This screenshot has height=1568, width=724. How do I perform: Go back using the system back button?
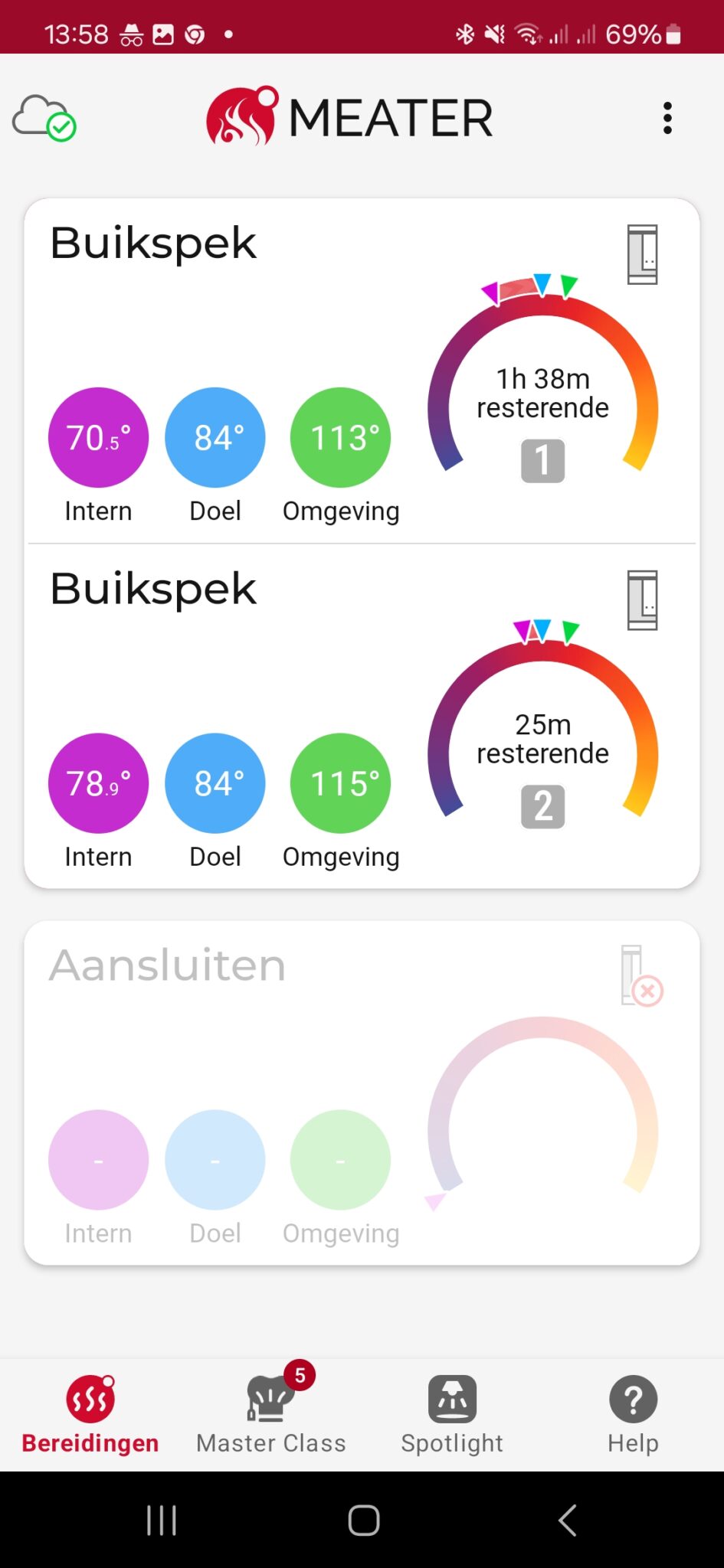click(x=567, y=1520)
